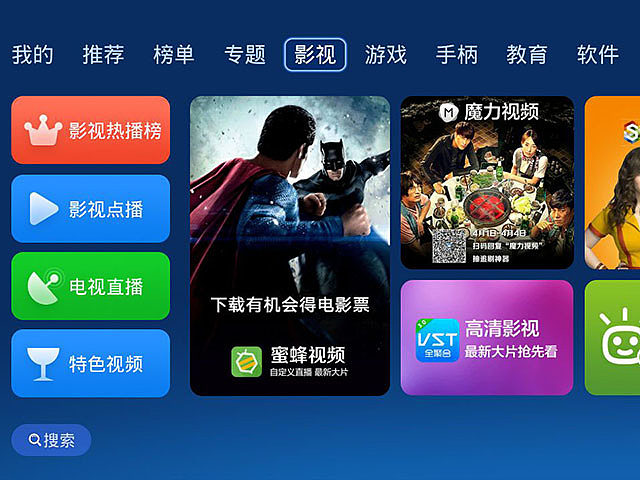Open the 蜜蜂视频 featured card
Image resolution: width=640 pixels, height=480 pixels.
point(290,246)
